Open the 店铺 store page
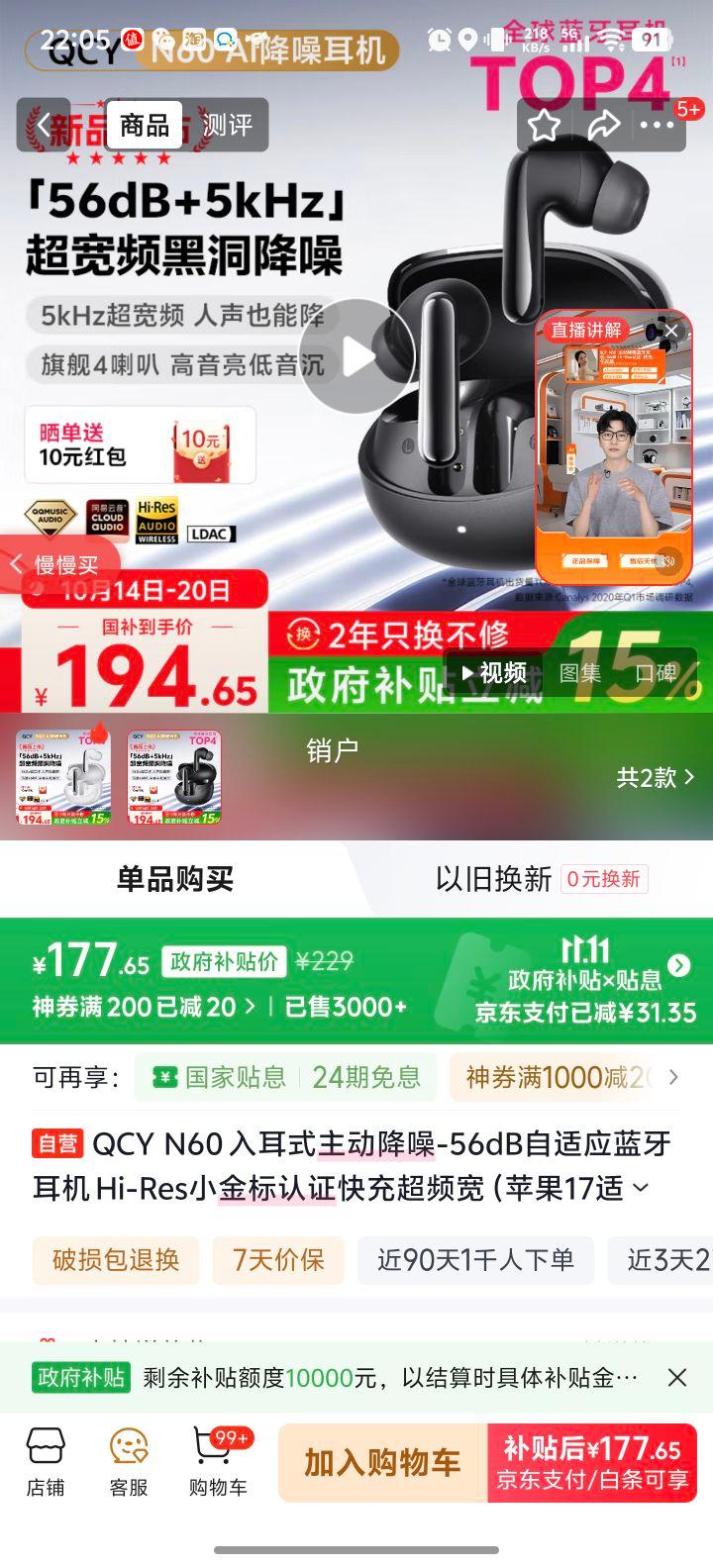Image resolution: width=713 pixels, height=1568 pixels. (x=46, y=1462)
